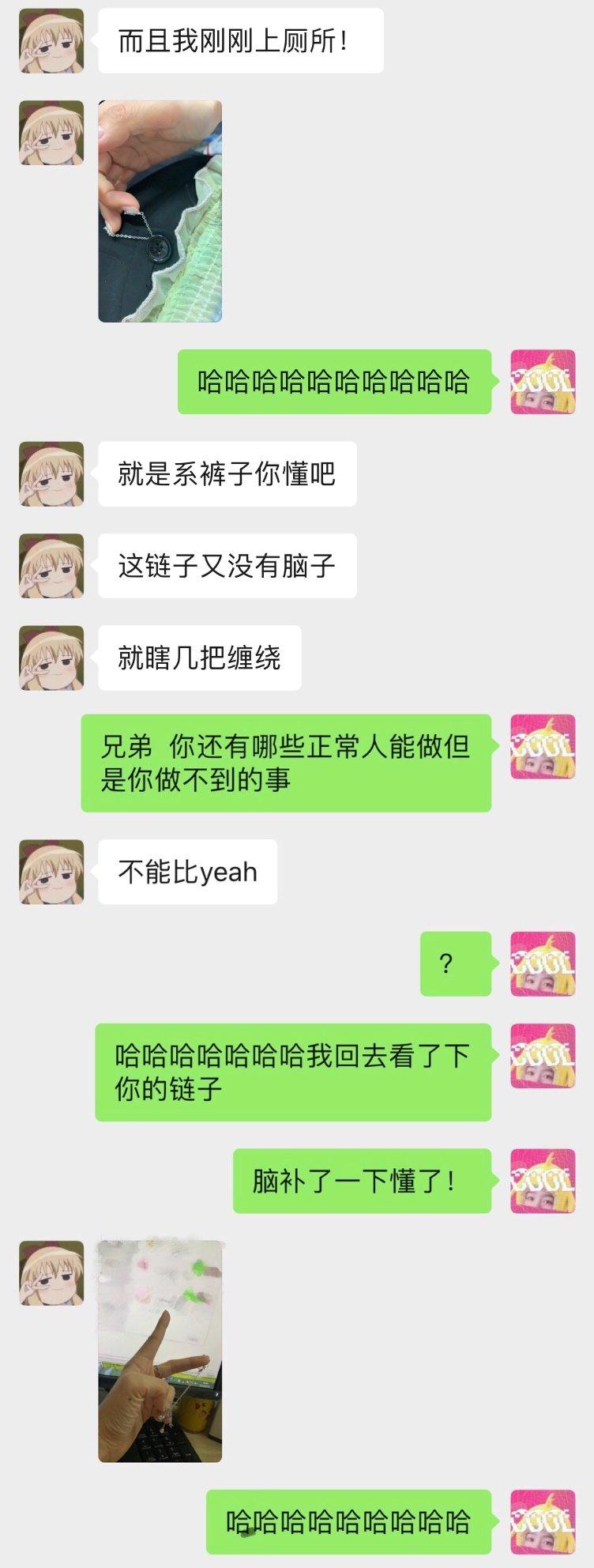The width and height of the screenshot is (594, 1568).
Task: Open the photo of the hand making a peace sign
Action: point(160,1351)
